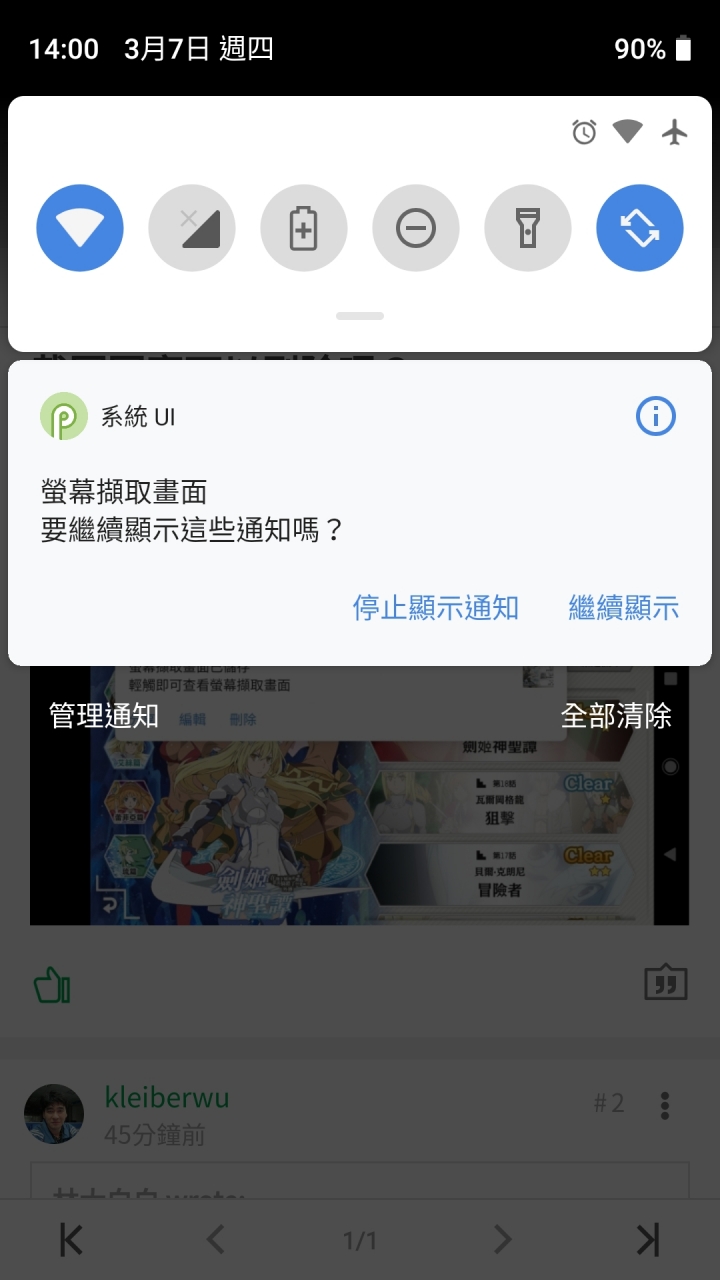Expand the quick settings panel handle
720x1280 pixels.
[360, 316]
